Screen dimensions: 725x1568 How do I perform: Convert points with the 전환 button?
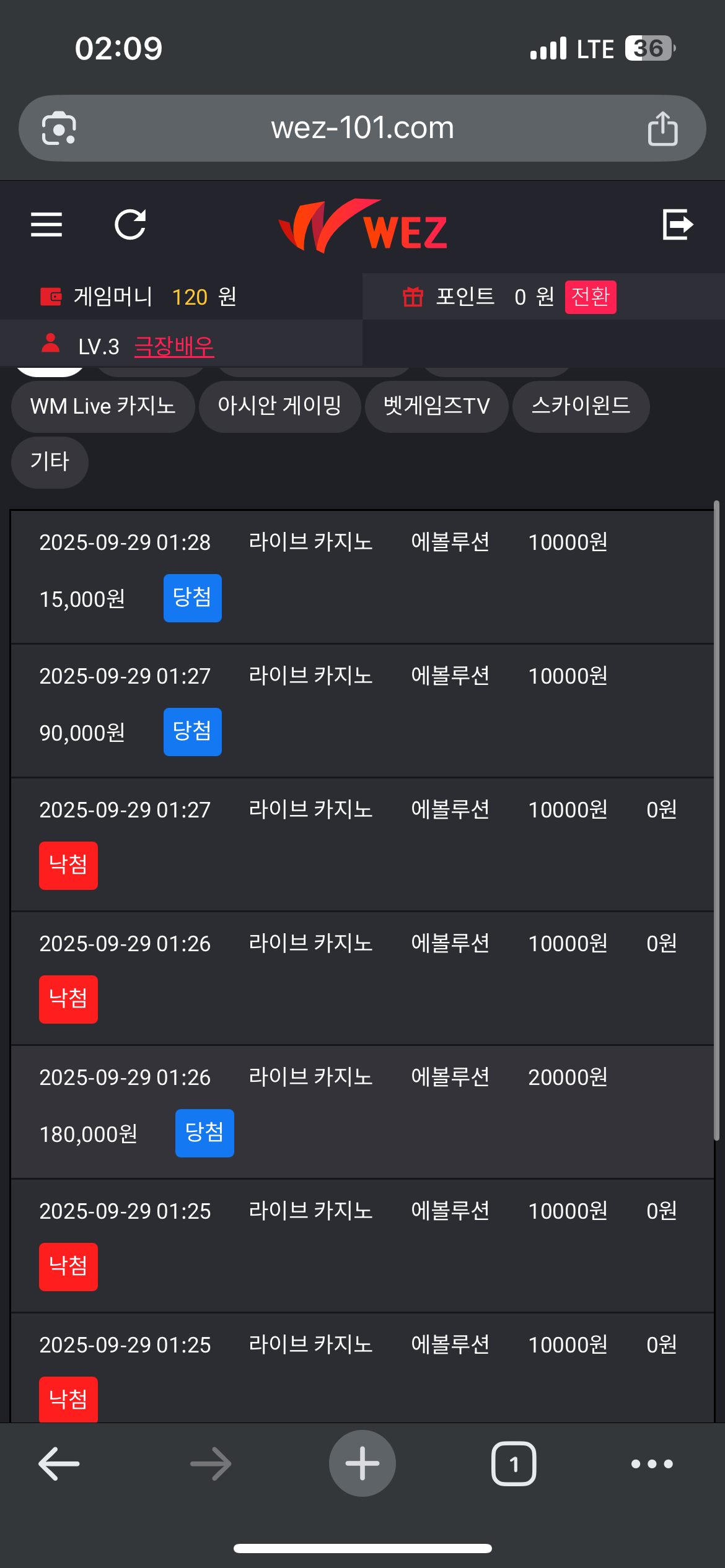590,297
